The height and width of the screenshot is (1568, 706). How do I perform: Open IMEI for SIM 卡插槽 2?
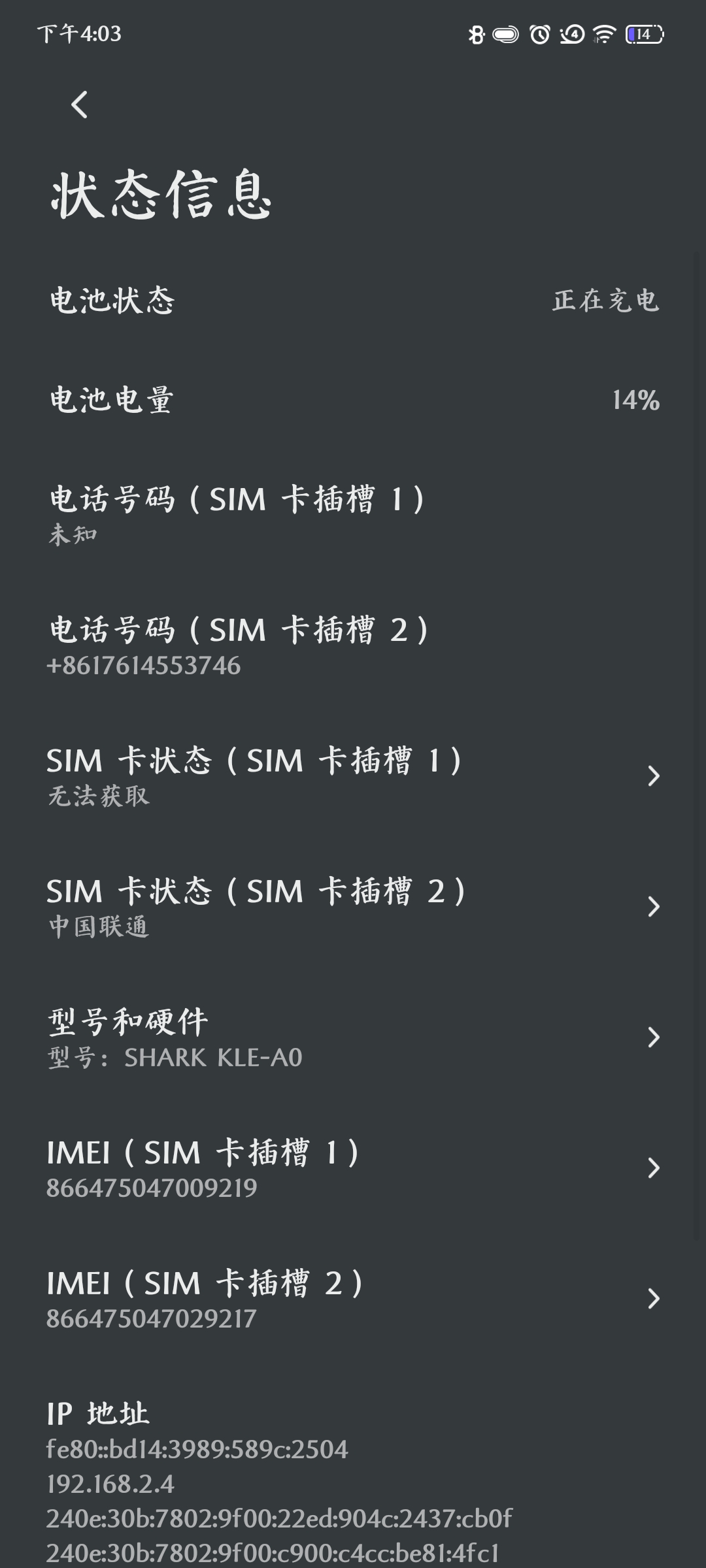(353, 1299)
